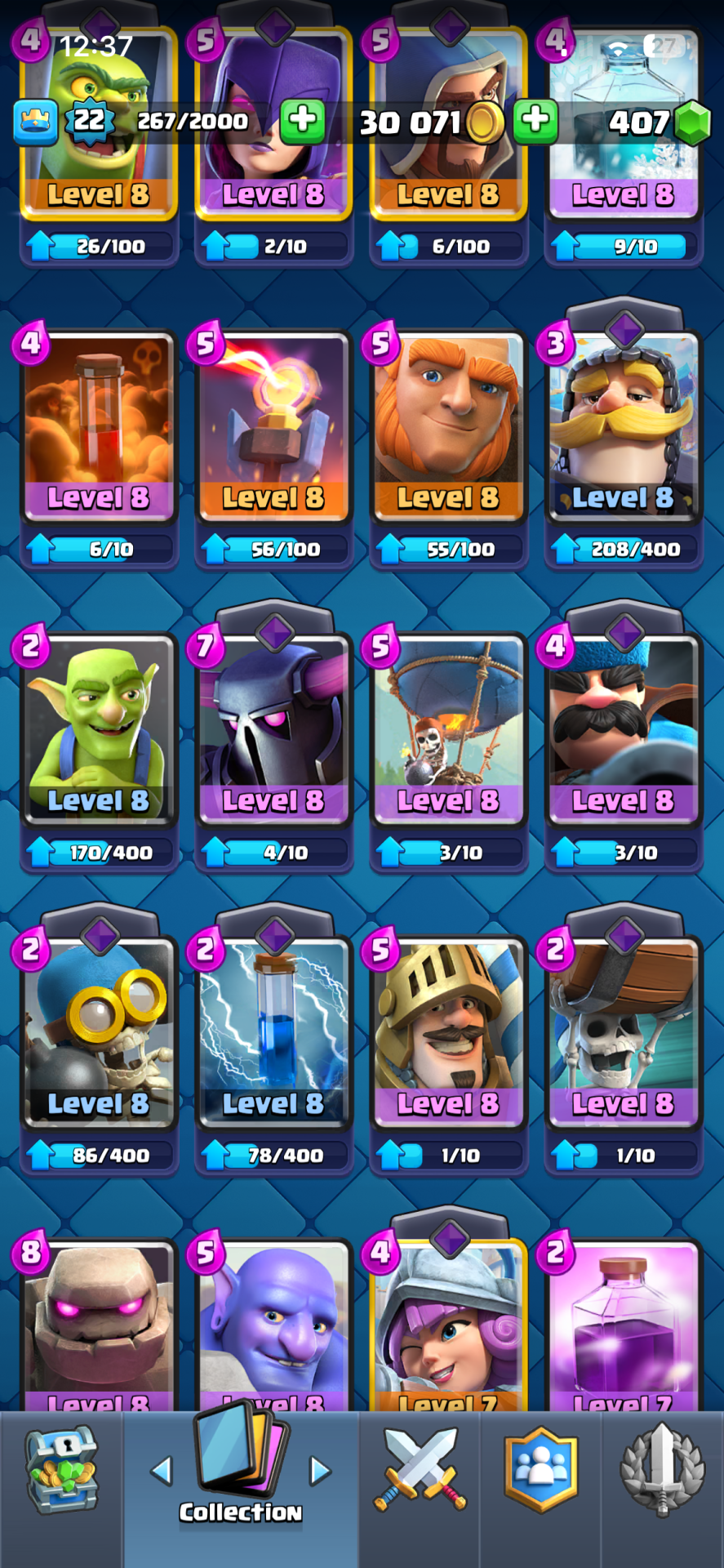This screenshot has width=724, height=1568.
Task: Tap the green plus next to experience
Action: pos(303,121)
